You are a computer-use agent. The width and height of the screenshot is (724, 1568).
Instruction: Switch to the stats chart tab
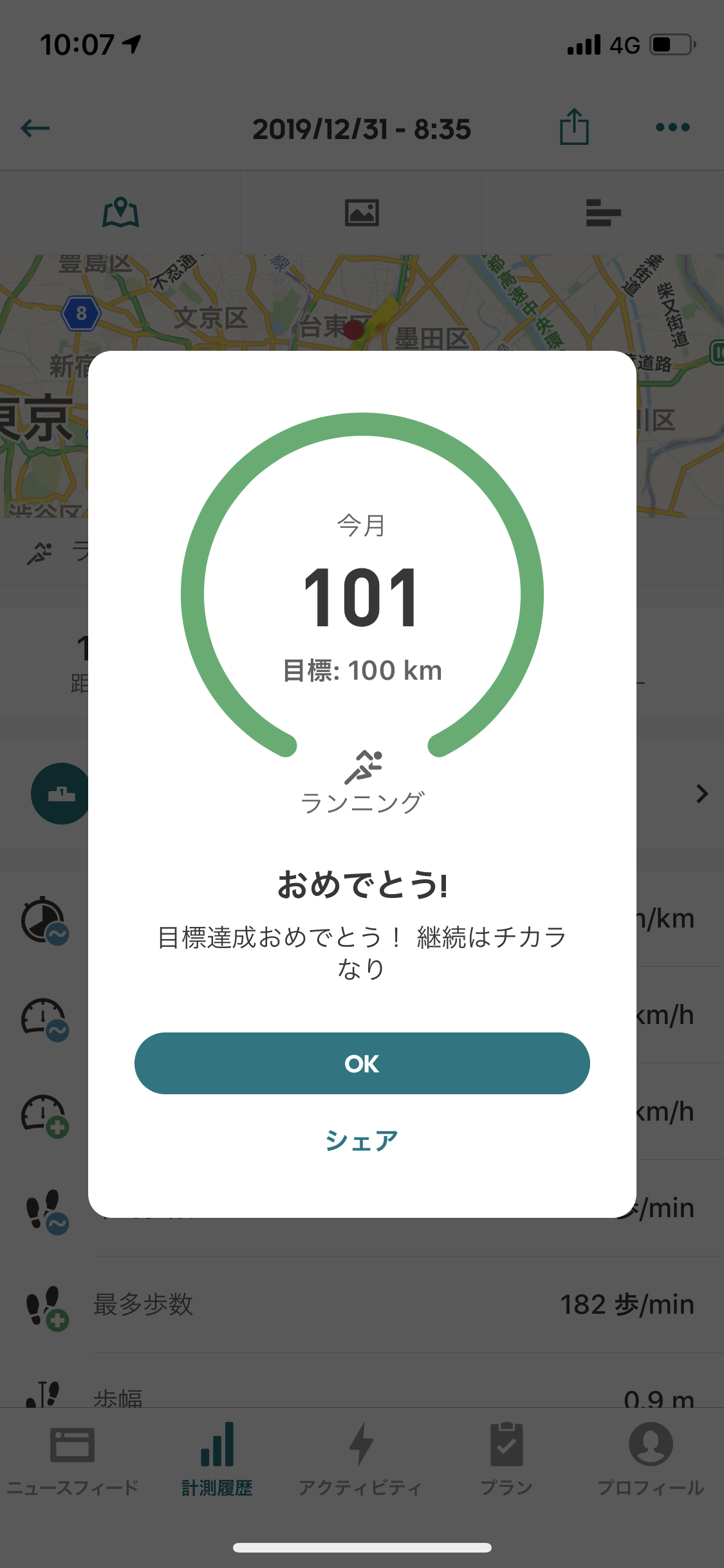pyautogui.click(x=603, y=212)
